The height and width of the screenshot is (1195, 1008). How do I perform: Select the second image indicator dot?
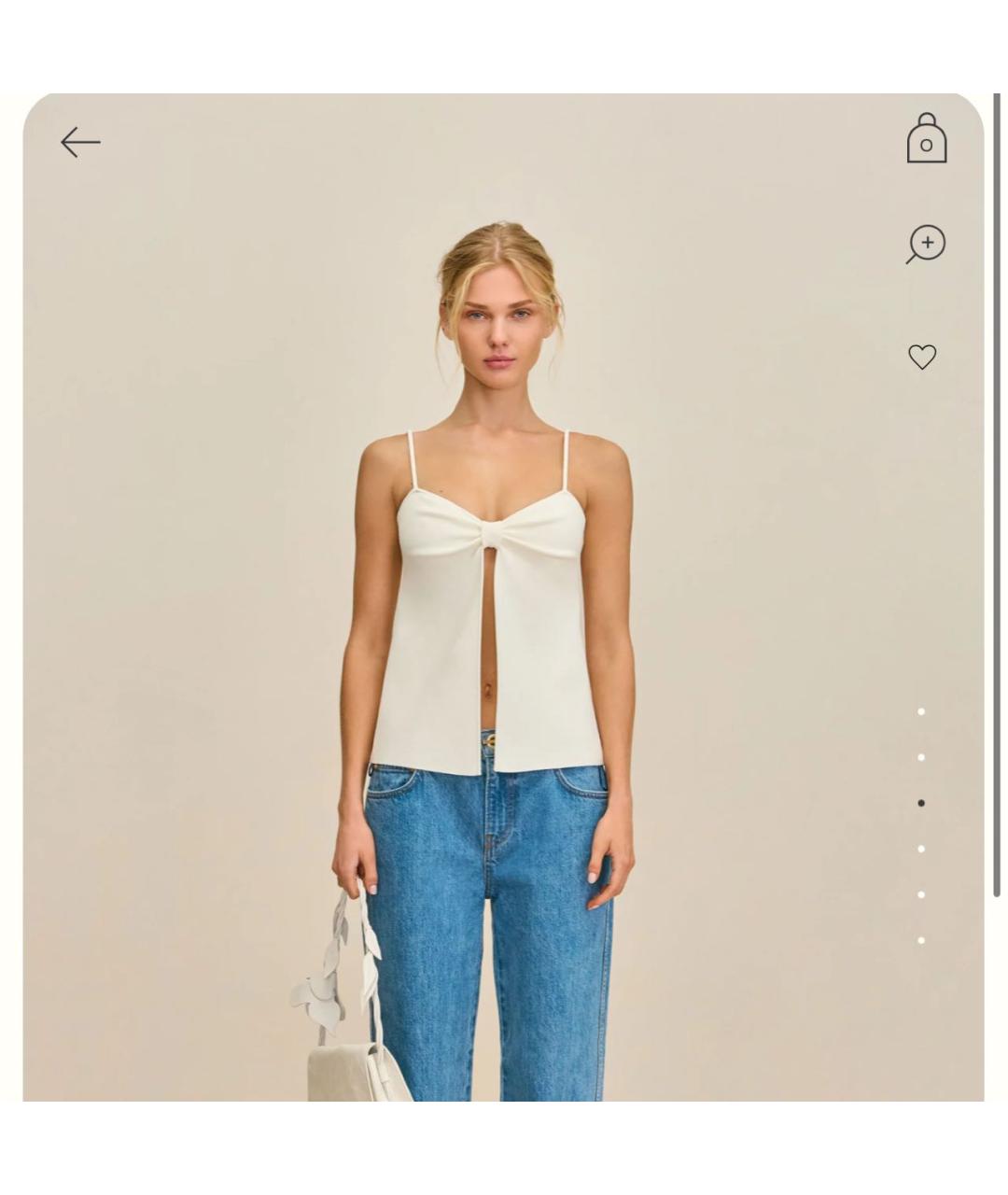click(921, 757)
